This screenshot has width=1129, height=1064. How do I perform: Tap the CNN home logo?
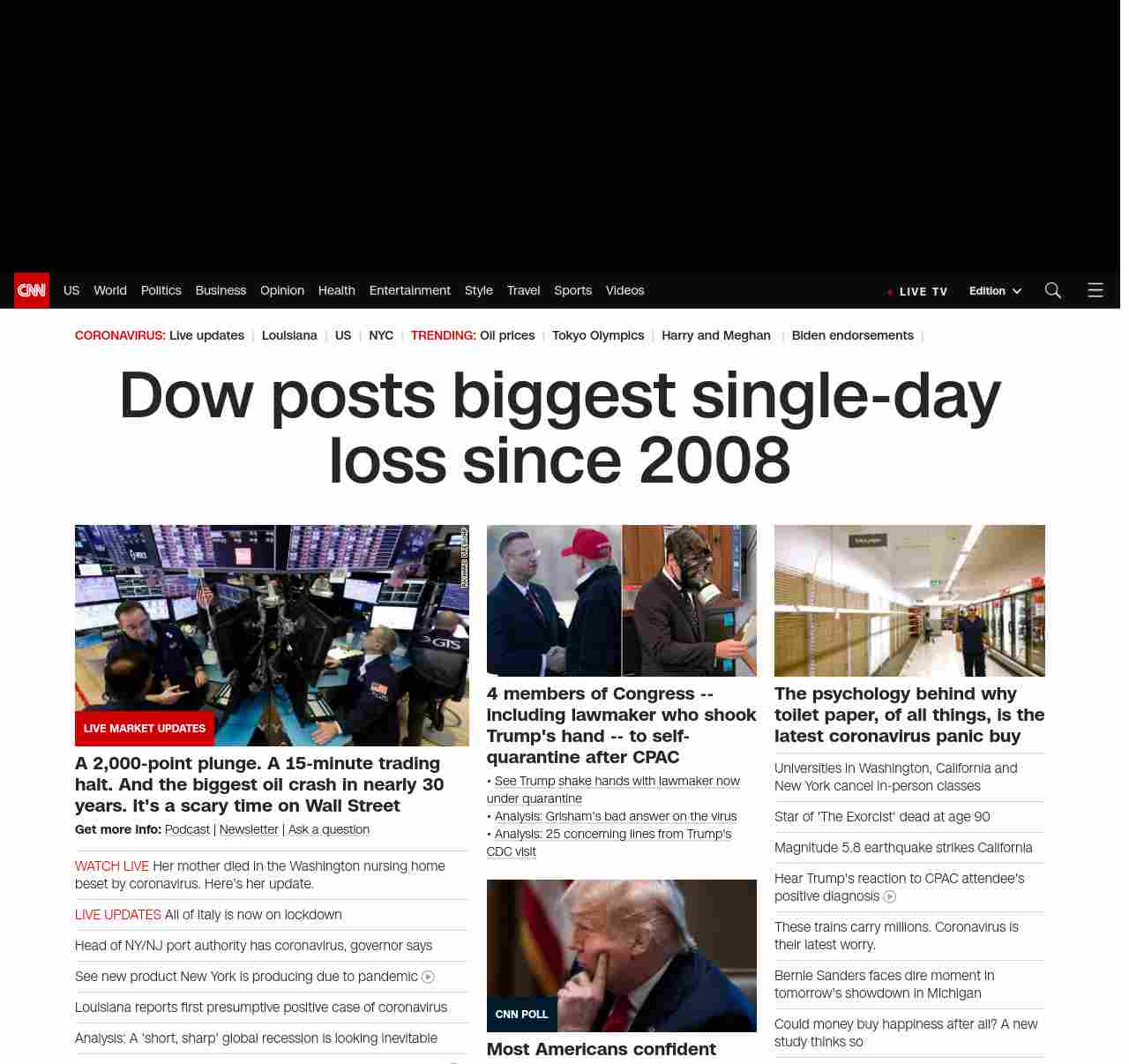pyautogui.click(x=32, y=290)
